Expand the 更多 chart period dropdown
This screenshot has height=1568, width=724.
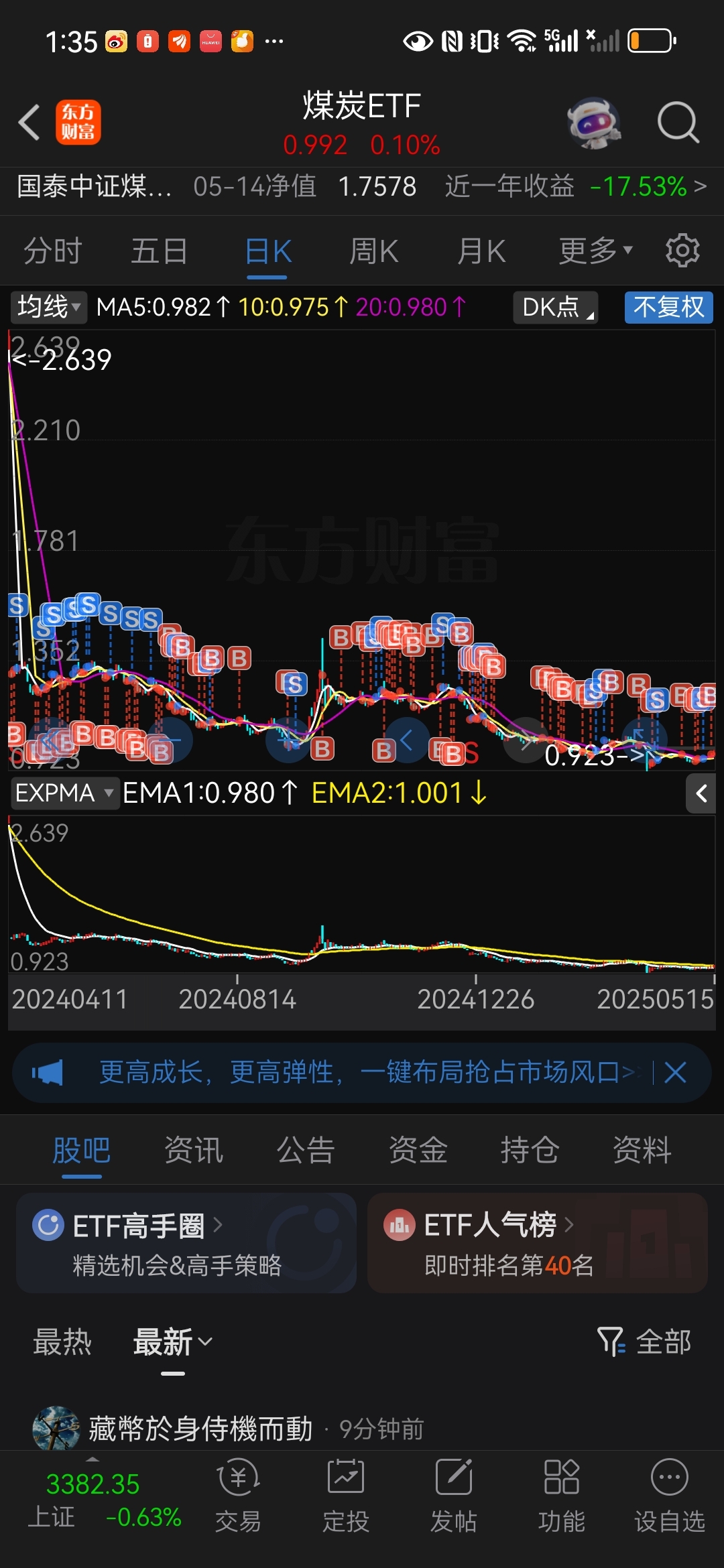pyautogui.click(x=595, y=252)
